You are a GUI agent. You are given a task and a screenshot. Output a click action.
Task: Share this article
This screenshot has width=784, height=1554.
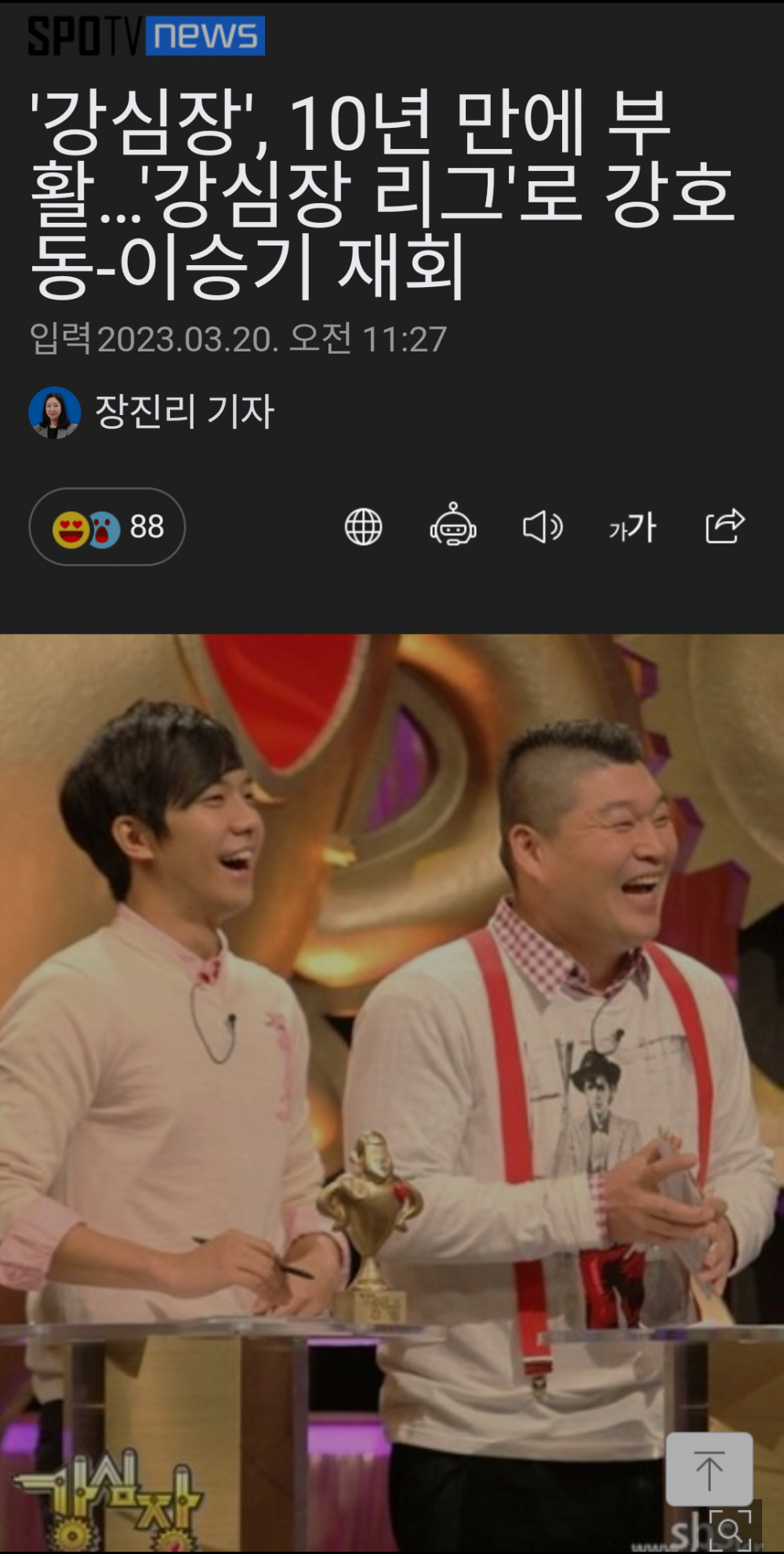pos(724,526)
